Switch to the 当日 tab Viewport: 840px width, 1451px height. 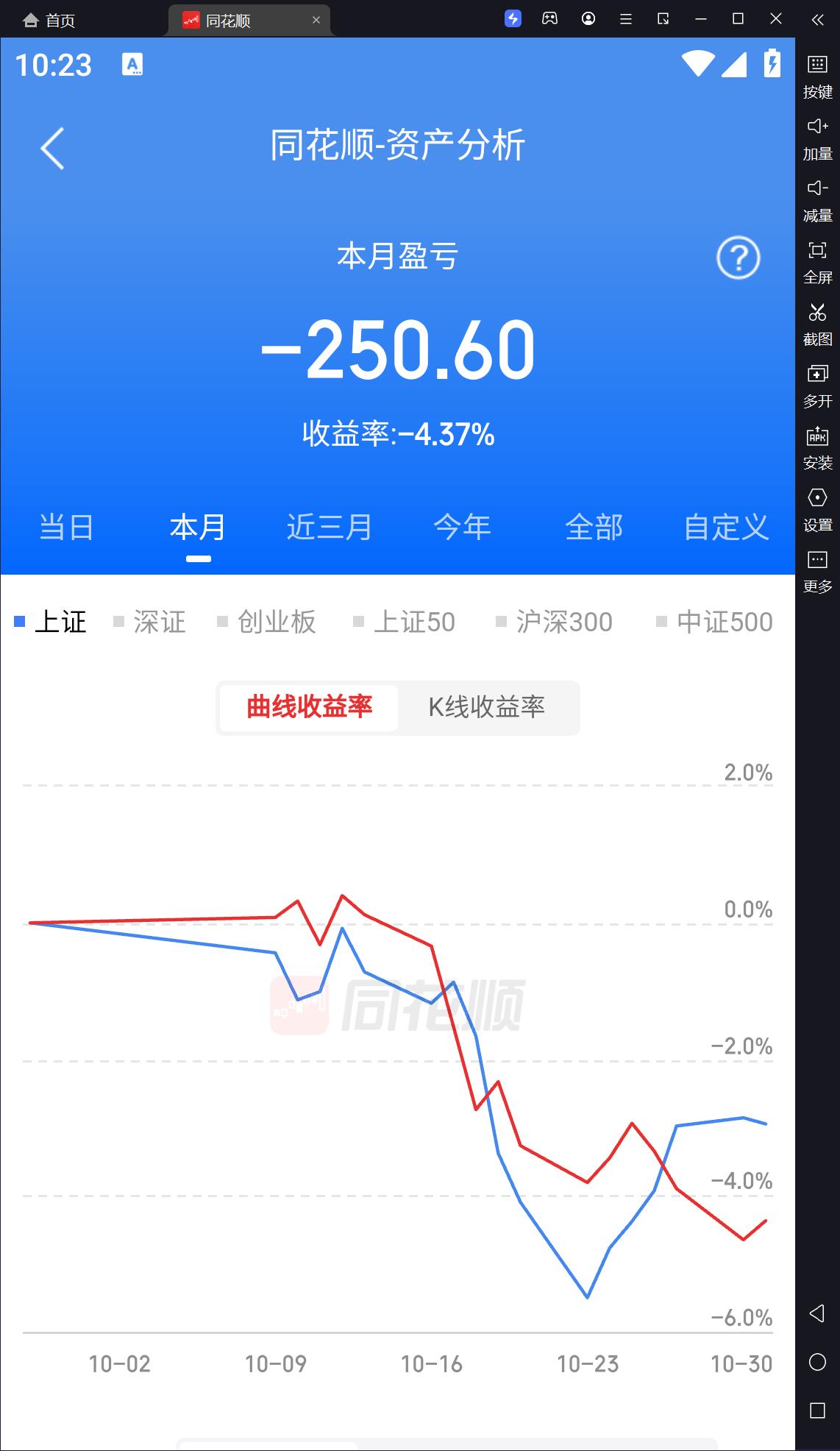tap(66, 528)
